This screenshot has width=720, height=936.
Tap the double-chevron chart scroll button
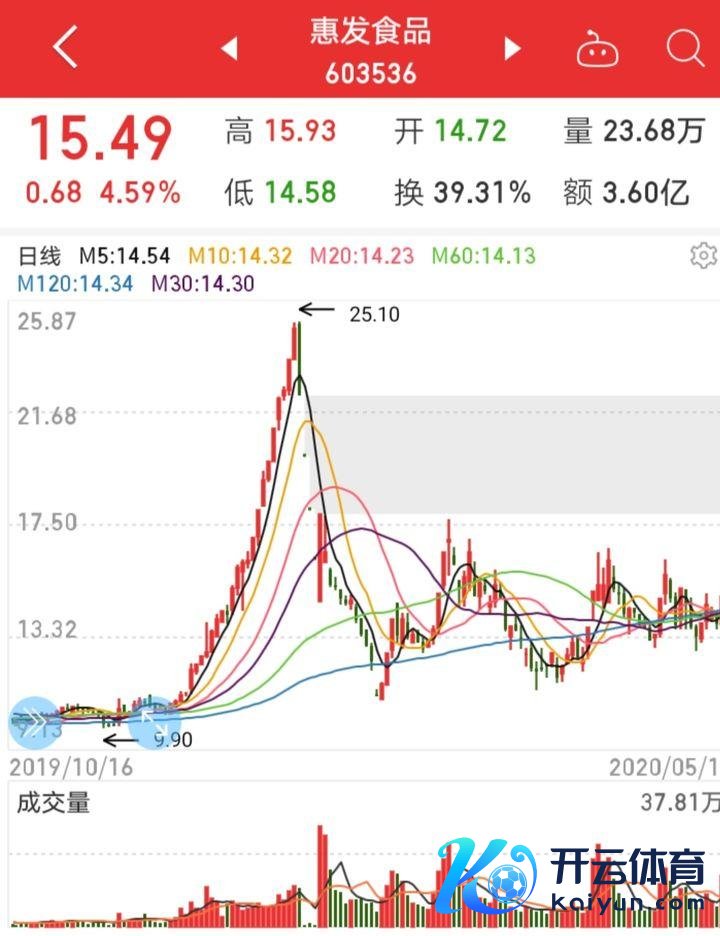pyautogui.click(x=34, y=722)
